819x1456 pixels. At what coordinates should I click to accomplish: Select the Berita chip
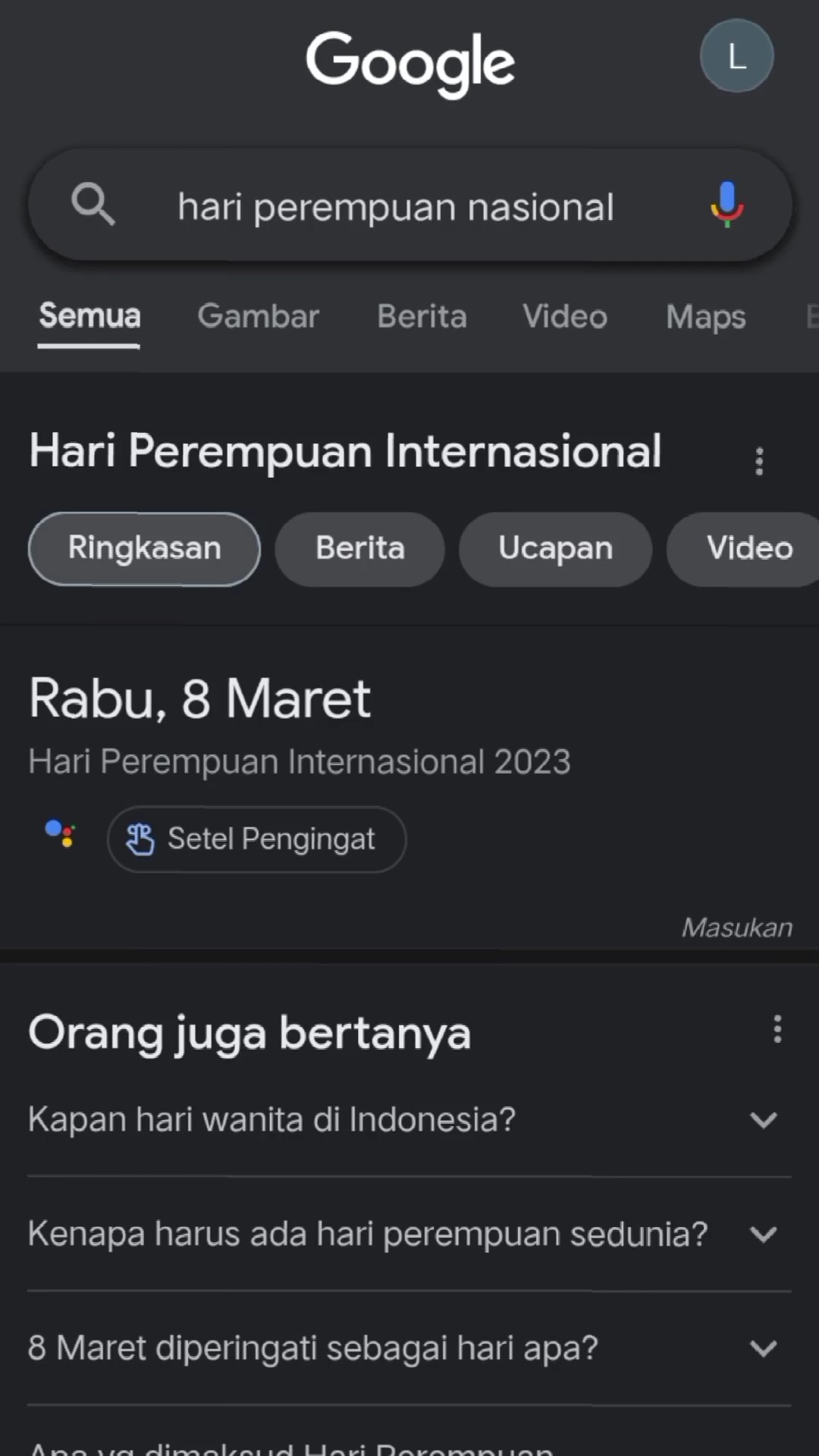[x=360, y=549]
